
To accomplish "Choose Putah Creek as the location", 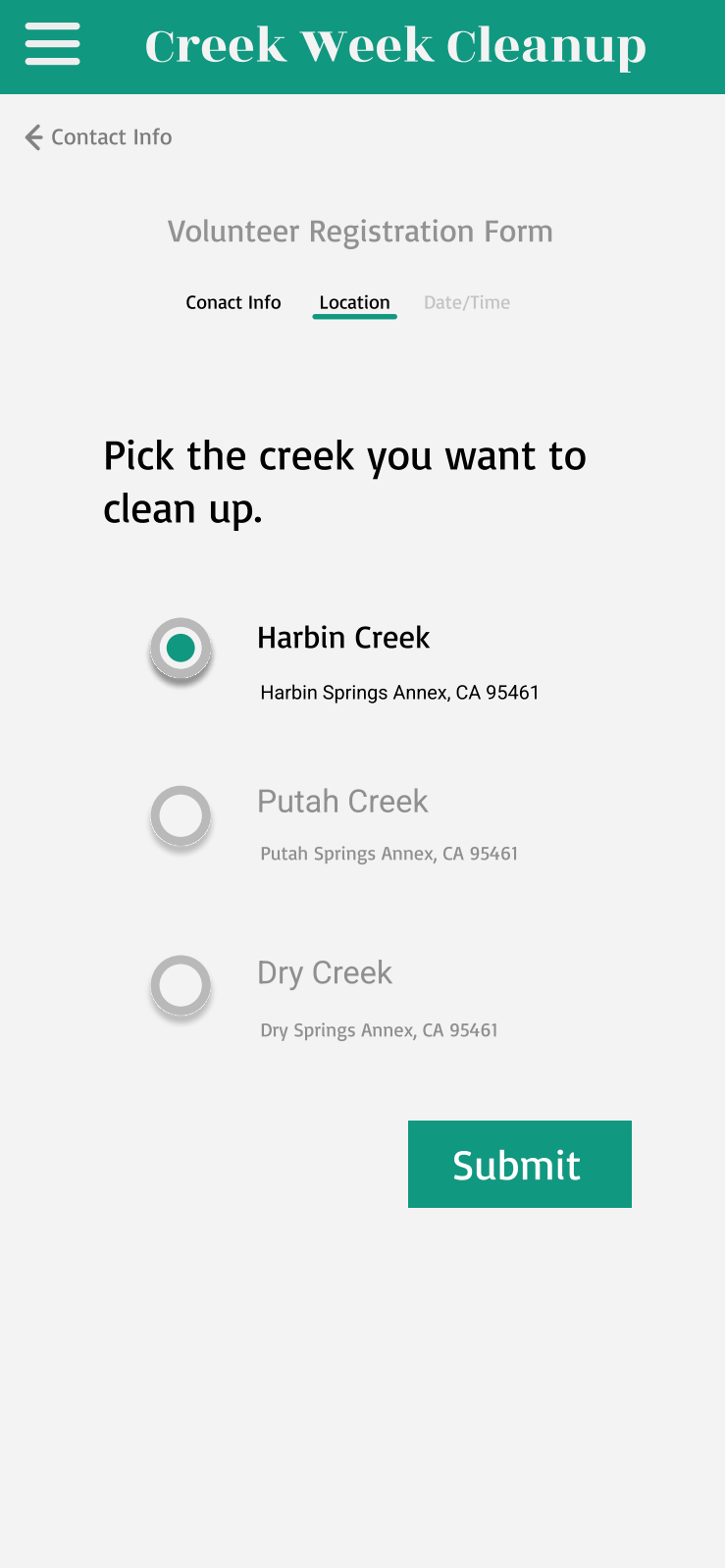I will pyautogui.click(x=181, y=816).
